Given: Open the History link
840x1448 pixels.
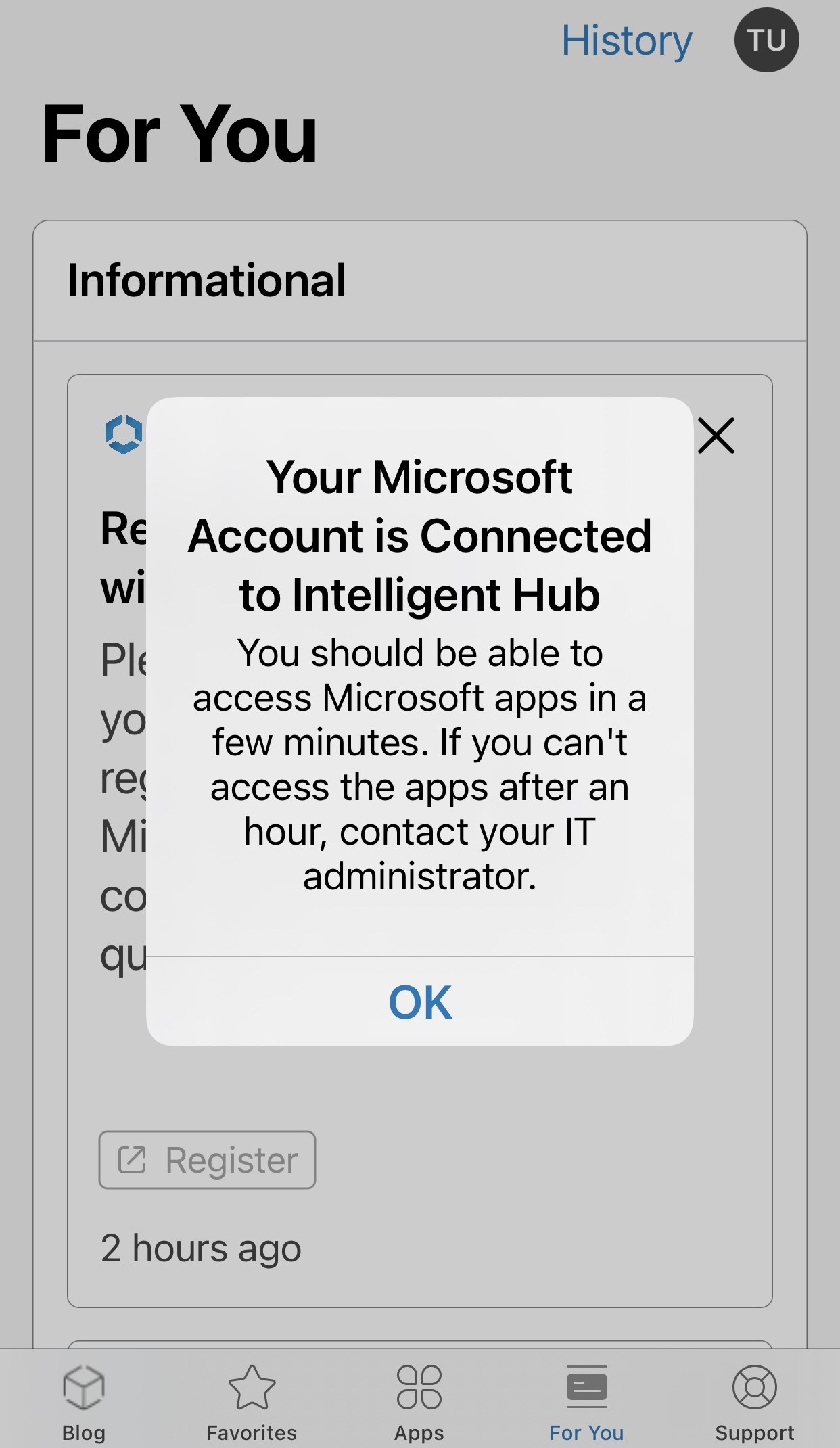Looking at the screenshot, I should click(626, 41).
